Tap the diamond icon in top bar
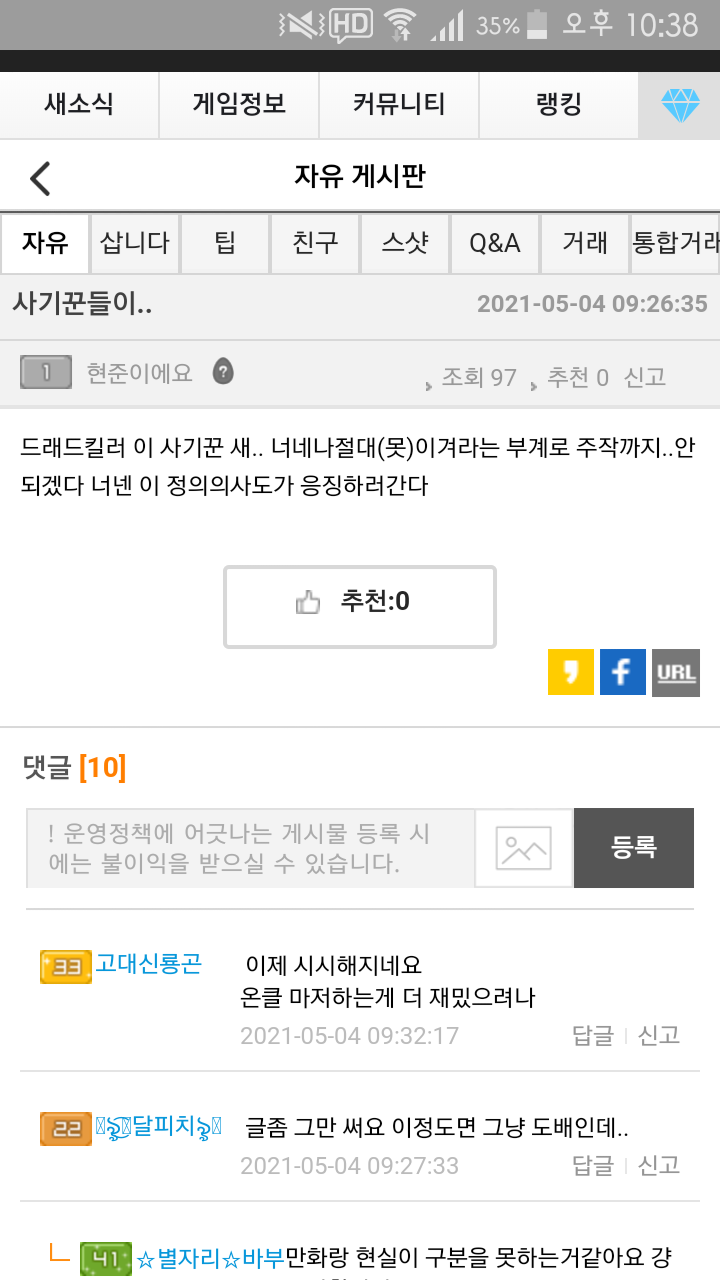This screenshot has width=720, height=1280. click(680, 105)
